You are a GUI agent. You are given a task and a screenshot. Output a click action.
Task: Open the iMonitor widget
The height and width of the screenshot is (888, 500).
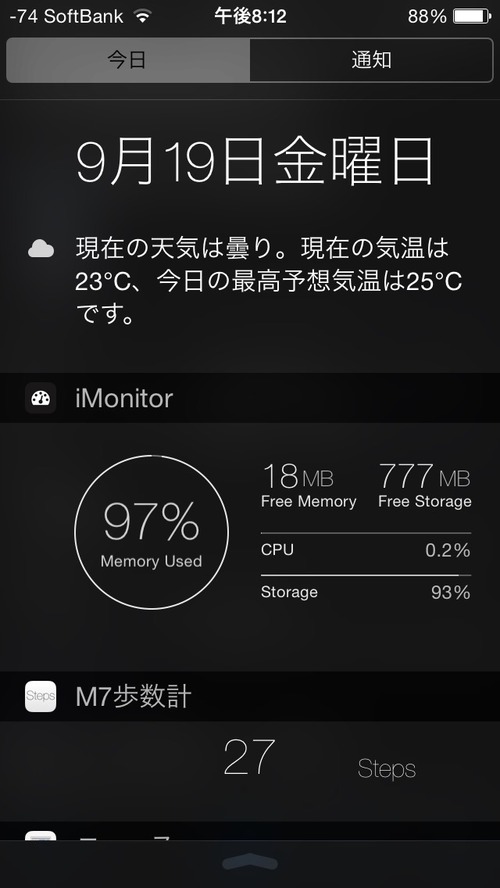[250, 532]
